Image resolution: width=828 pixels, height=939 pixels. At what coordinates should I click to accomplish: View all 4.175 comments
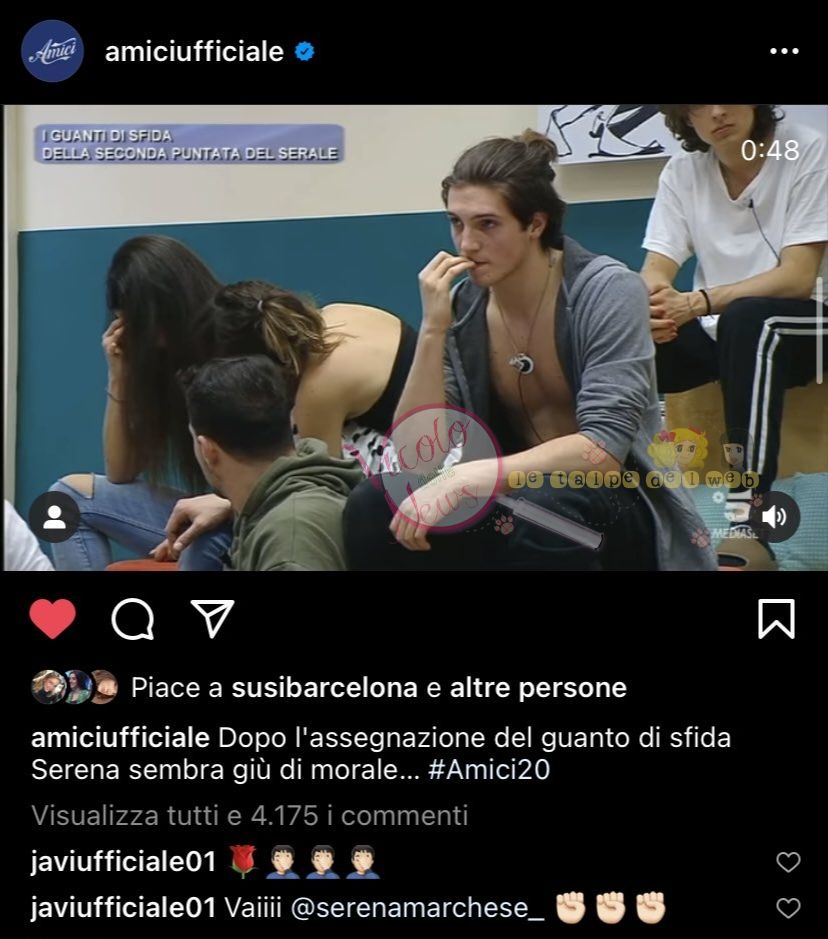pos(249,815)
